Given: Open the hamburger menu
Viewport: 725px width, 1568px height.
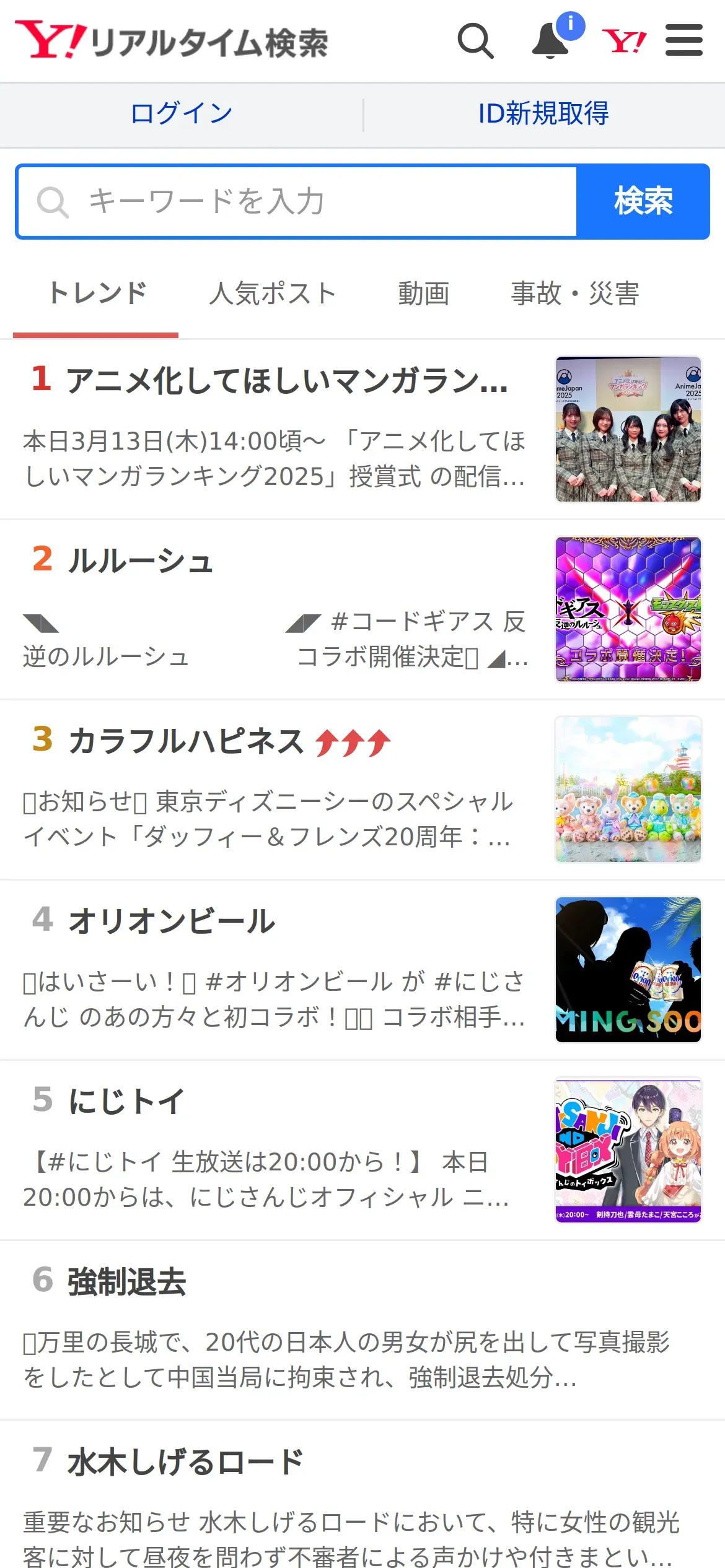Looking at the screenshot, I should (683, 41).
